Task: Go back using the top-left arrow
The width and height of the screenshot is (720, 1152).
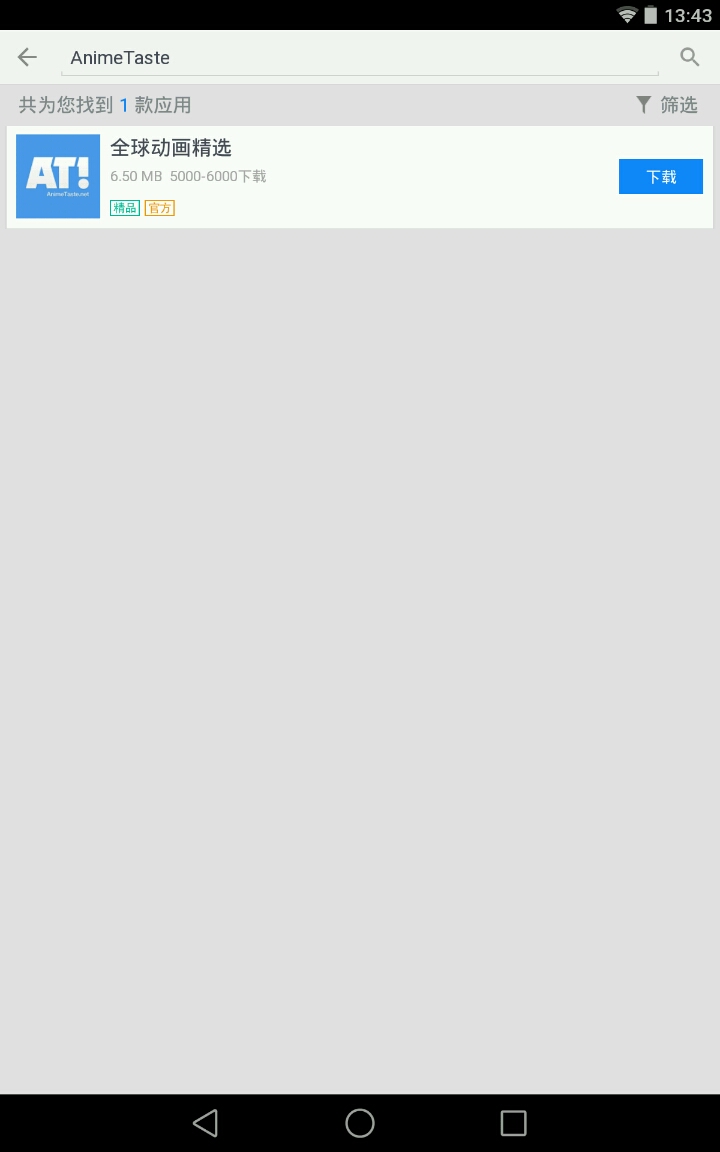Action: coord(27,57)
